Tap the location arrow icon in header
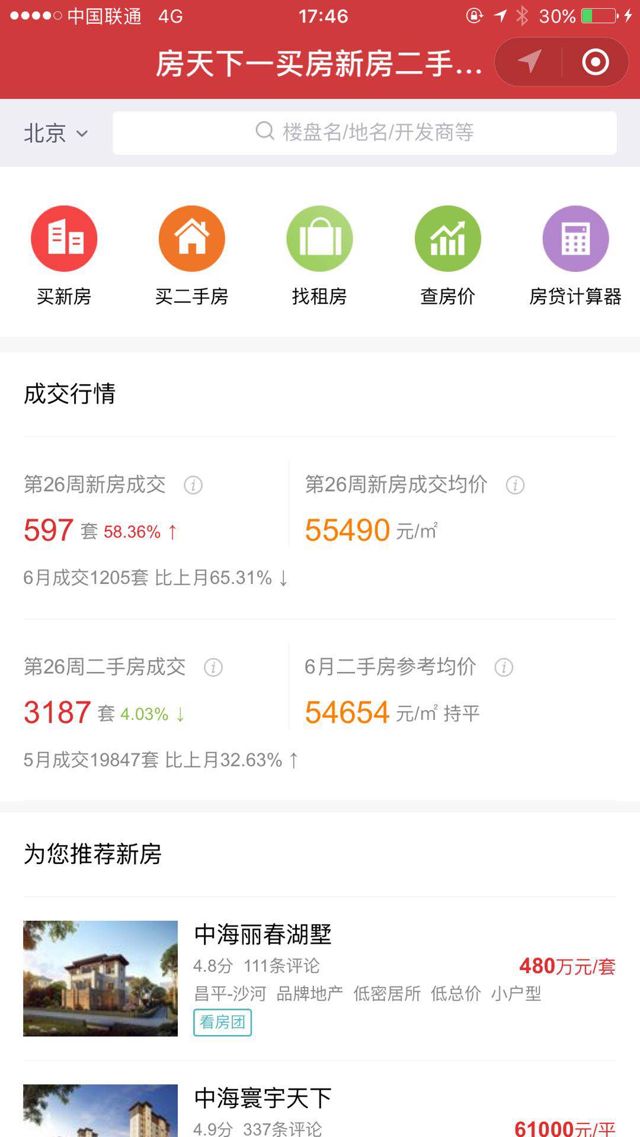Image resolution: width=640 pixels, height=1137 pixels. (x=530, y=63)
